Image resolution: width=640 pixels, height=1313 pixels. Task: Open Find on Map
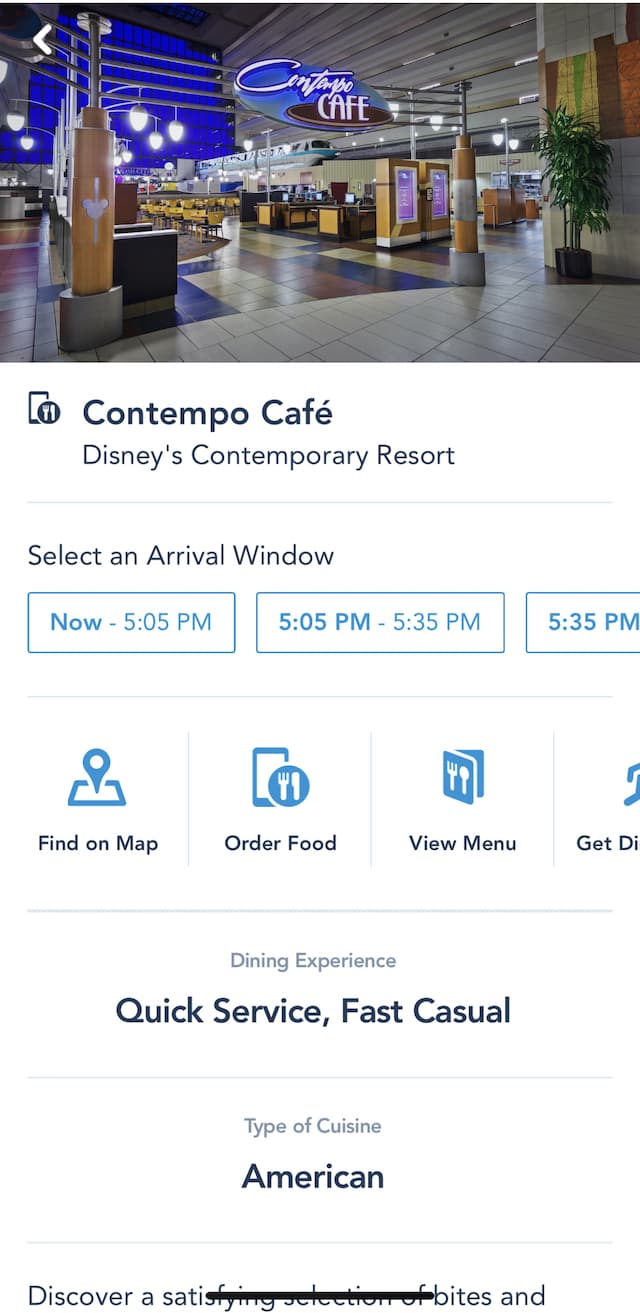click(x=98, y=800)
